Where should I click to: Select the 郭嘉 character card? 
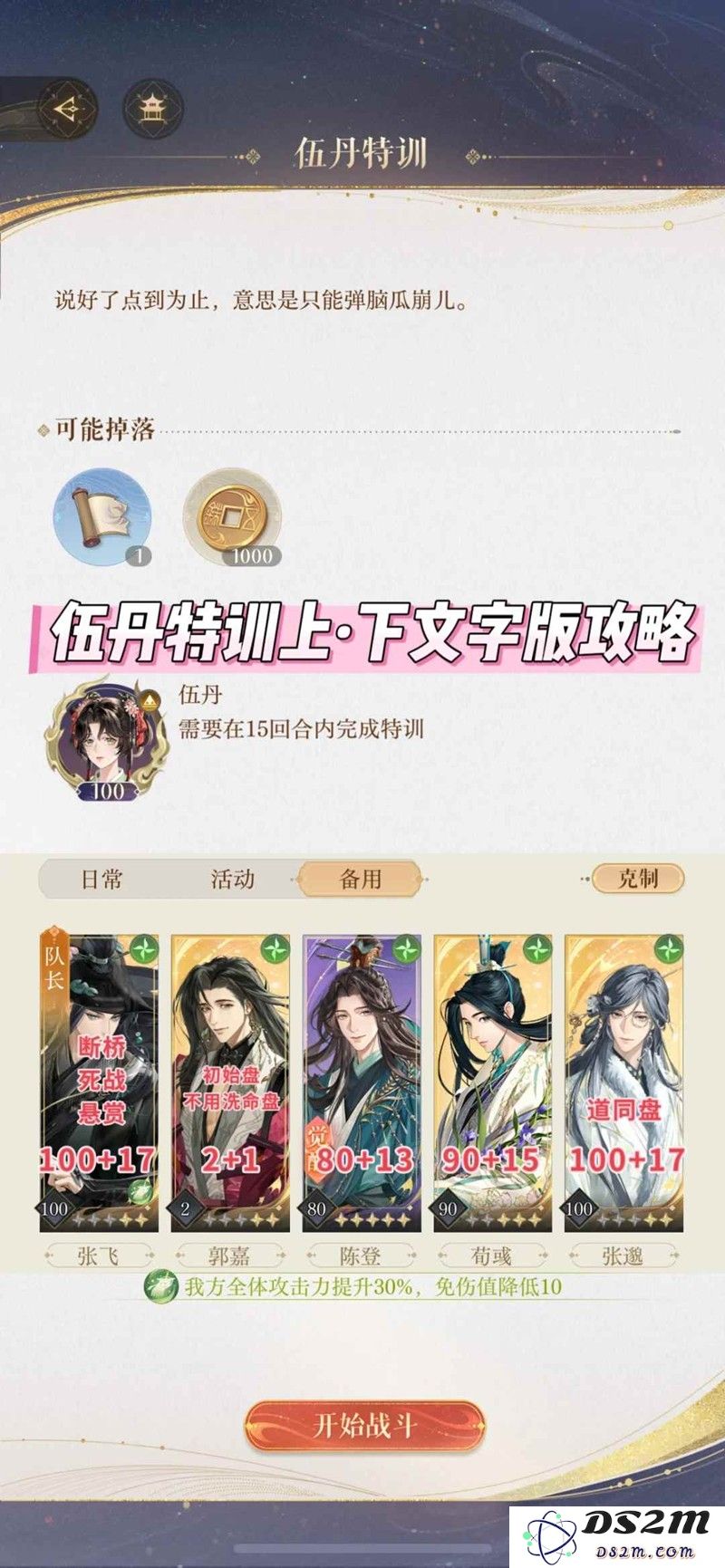(230, 1082)
